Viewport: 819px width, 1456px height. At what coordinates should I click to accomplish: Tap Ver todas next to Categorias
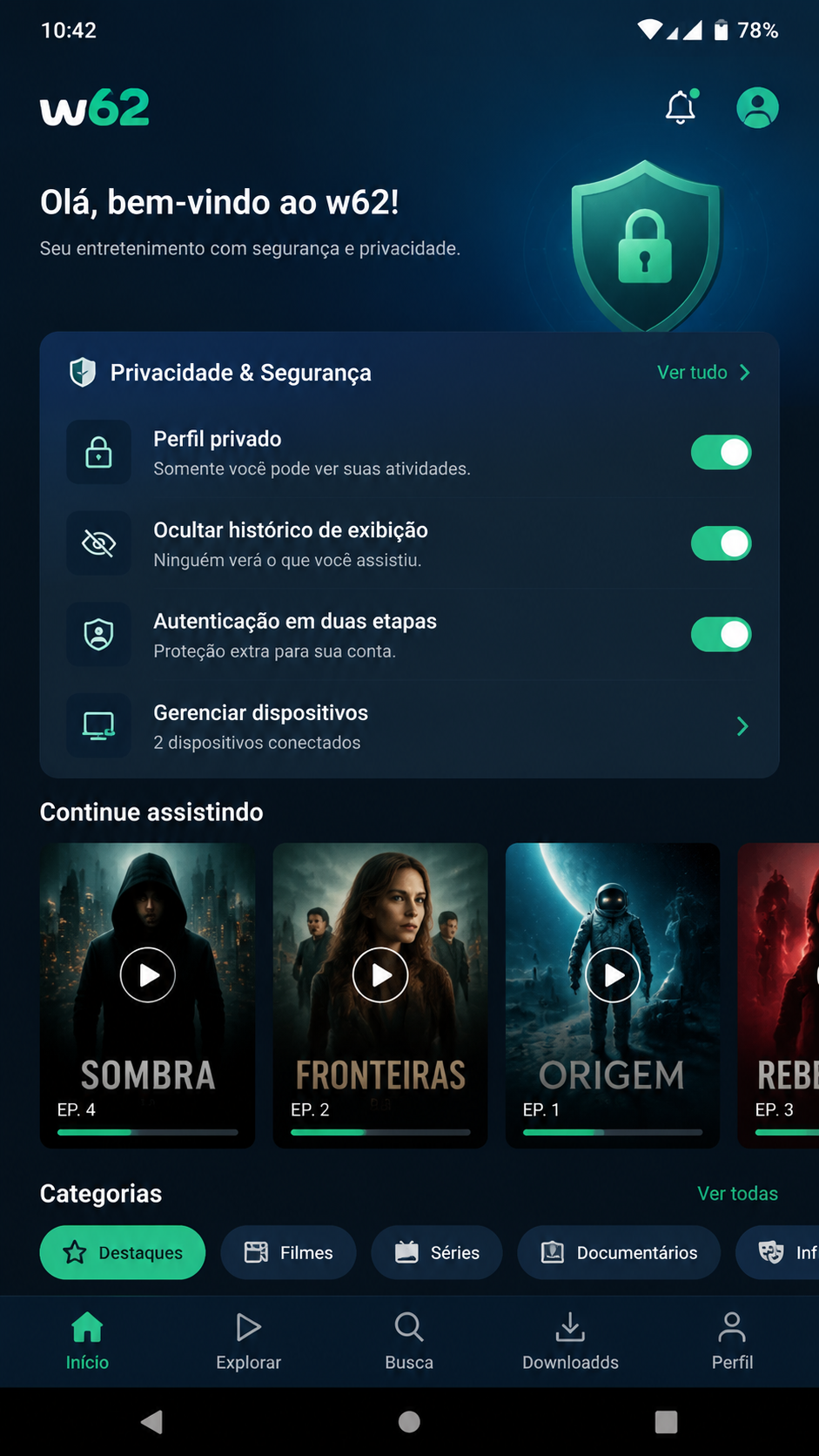[737, 1193]
